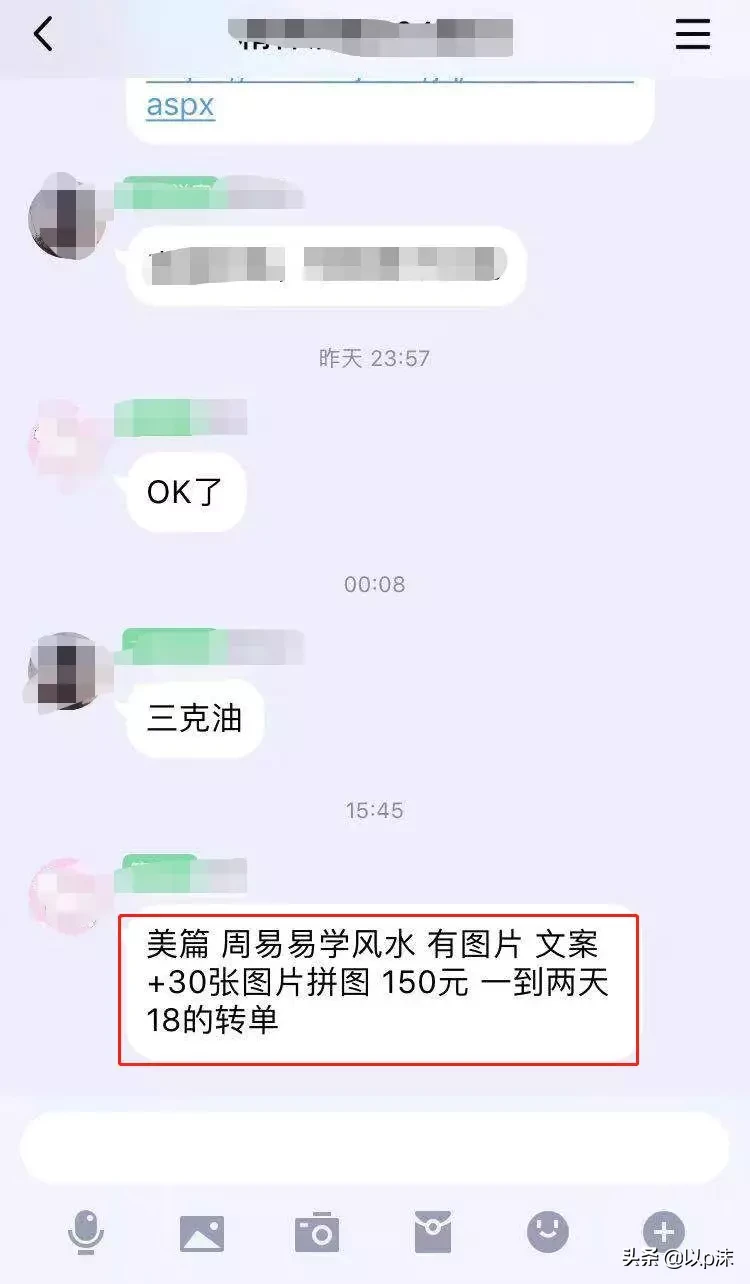Tap the message input field

(x=374, y=1147)
